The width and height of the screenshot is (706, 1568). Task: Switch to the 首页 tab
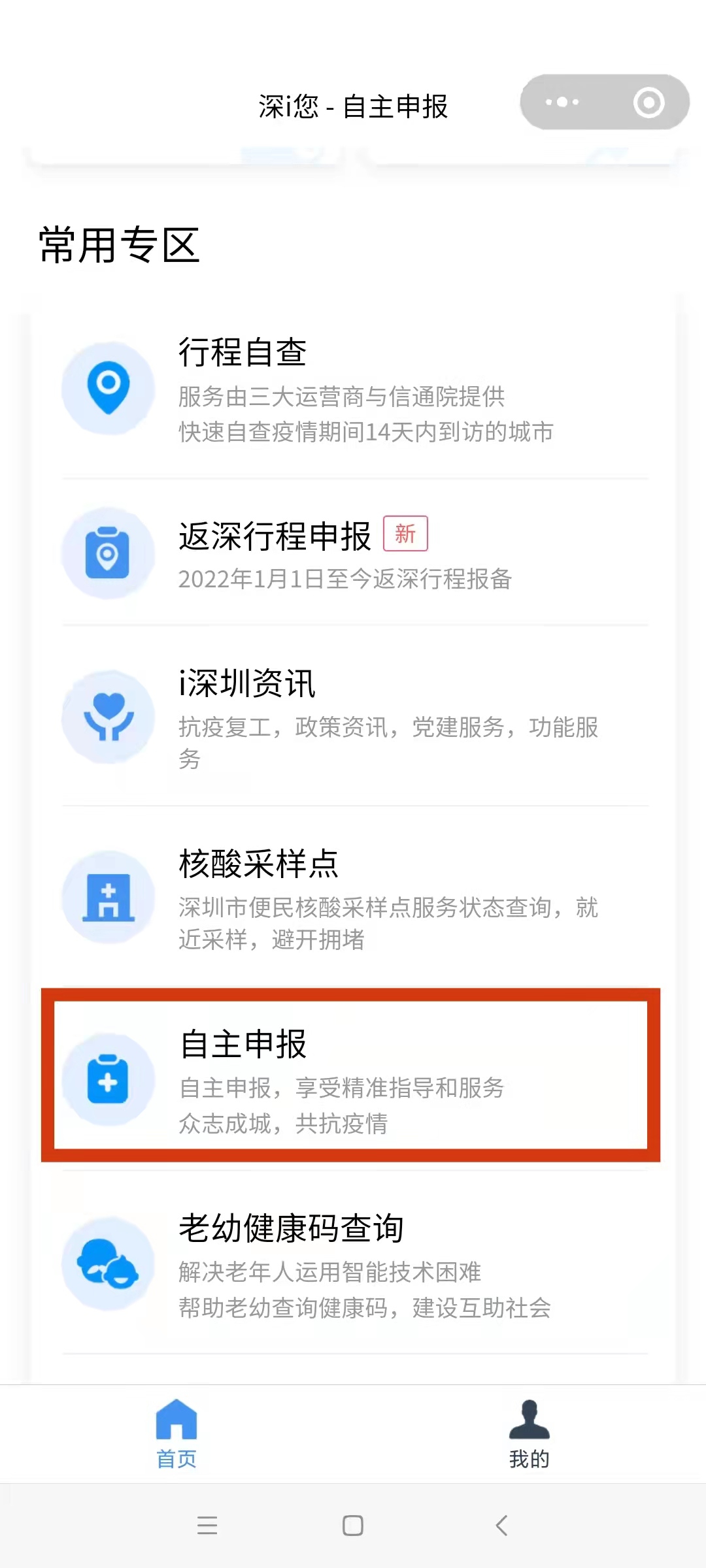[176, 1433]
